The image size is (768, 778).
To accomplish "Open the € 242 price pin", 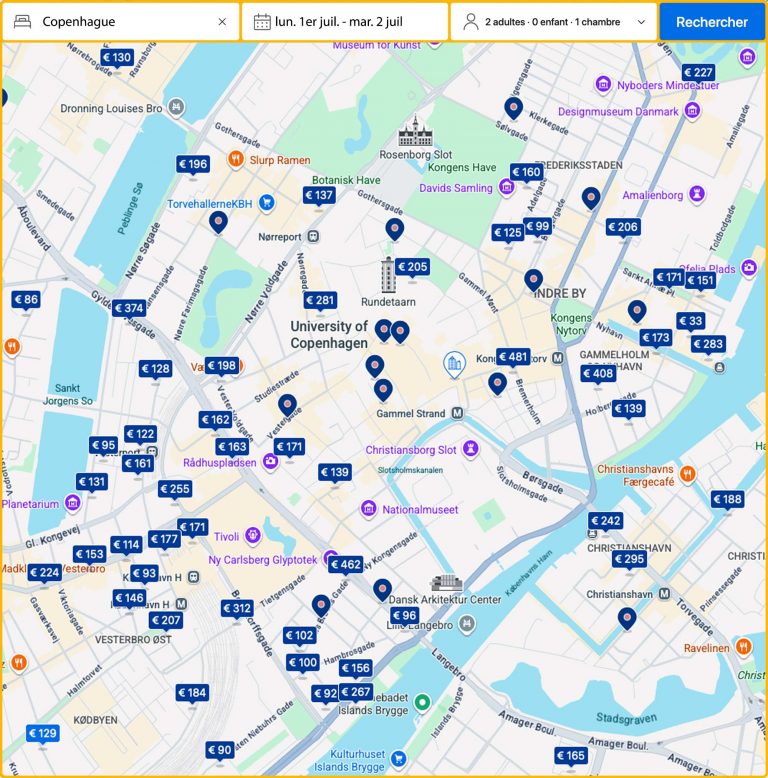I will [605, 521].
